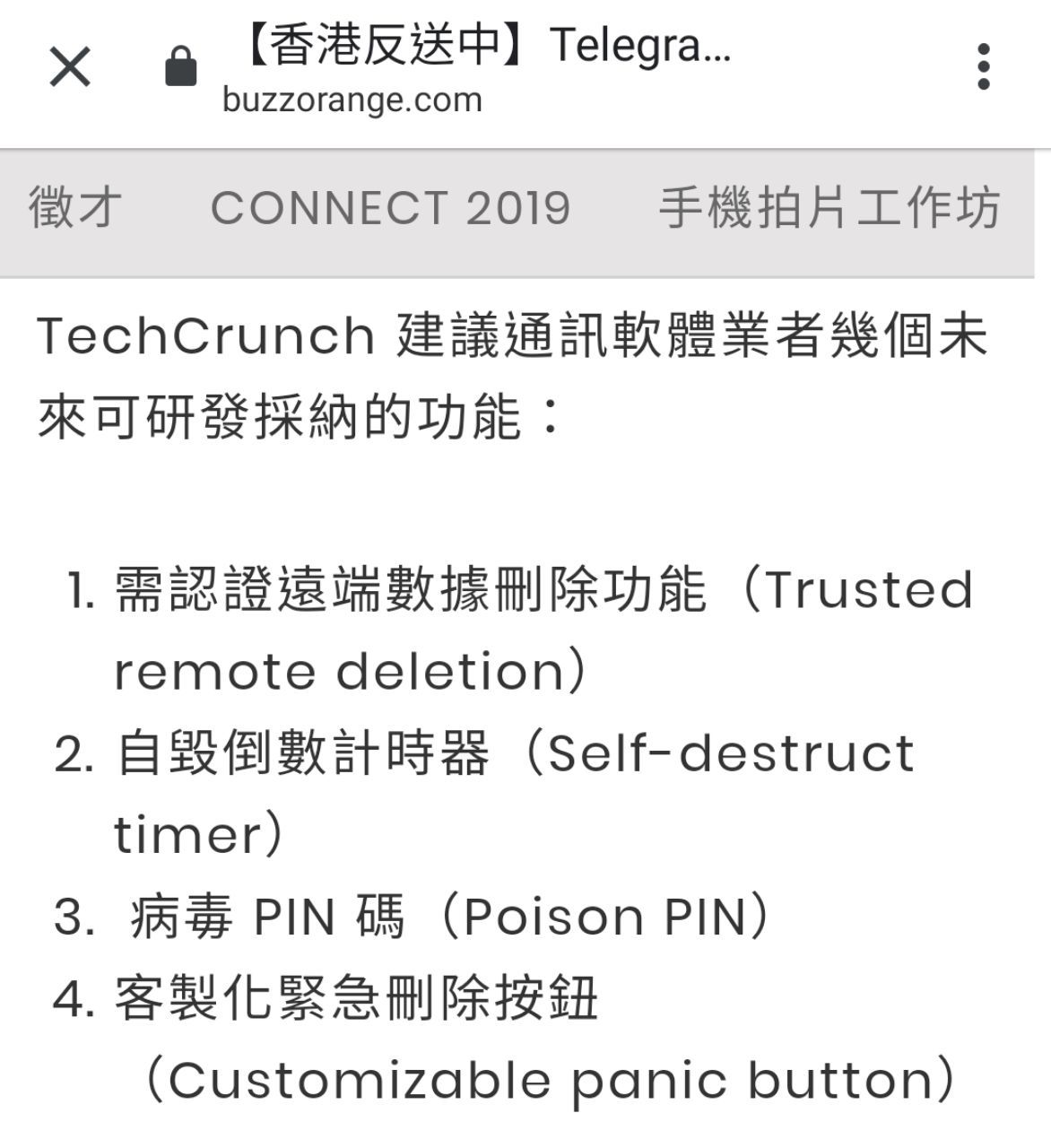The width and height of the screenshot is (1051, 1148).
Task: Go to CONNECT 2019 page
Action: pyautogui.click(x=391, y=208)
